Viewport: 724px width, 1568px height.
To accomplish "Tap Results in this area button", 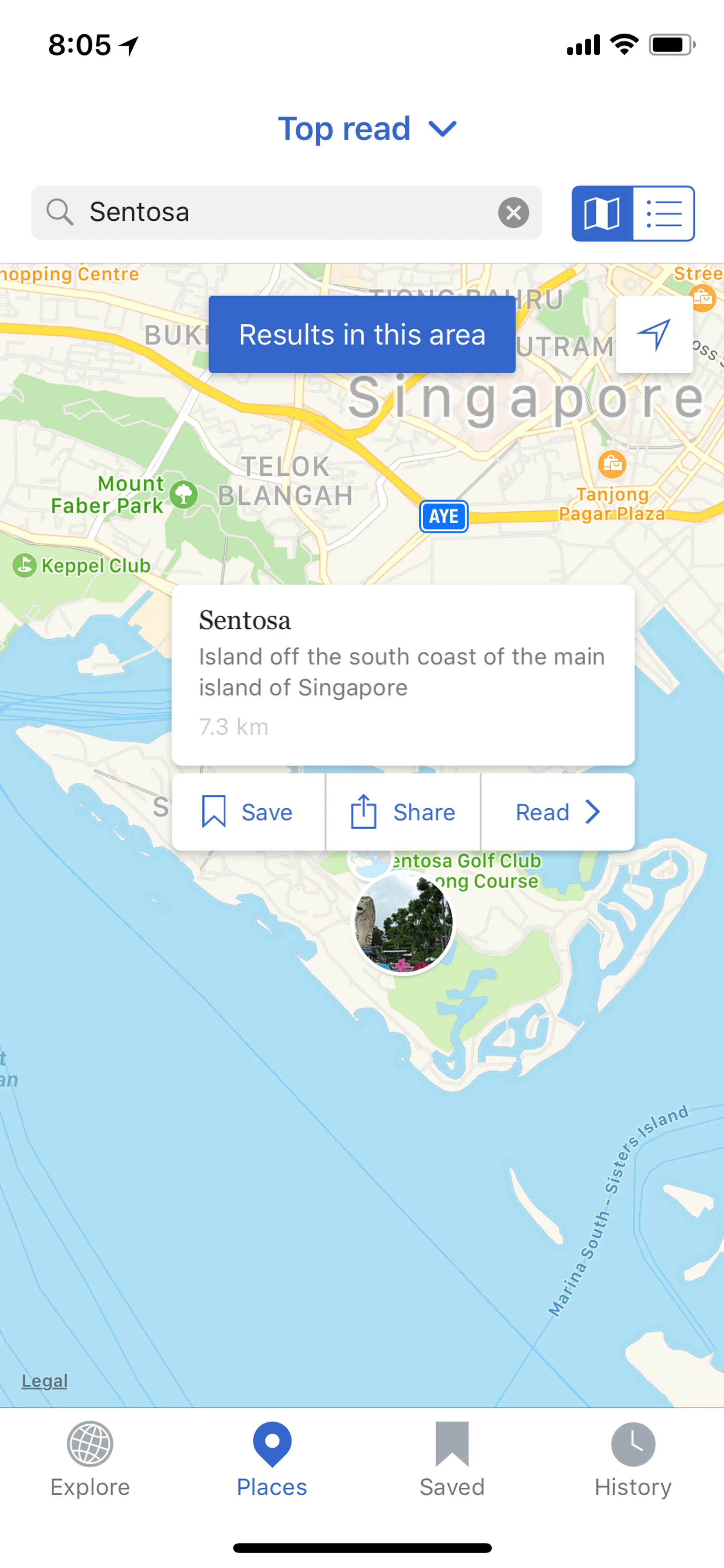I will pos(362,334).
